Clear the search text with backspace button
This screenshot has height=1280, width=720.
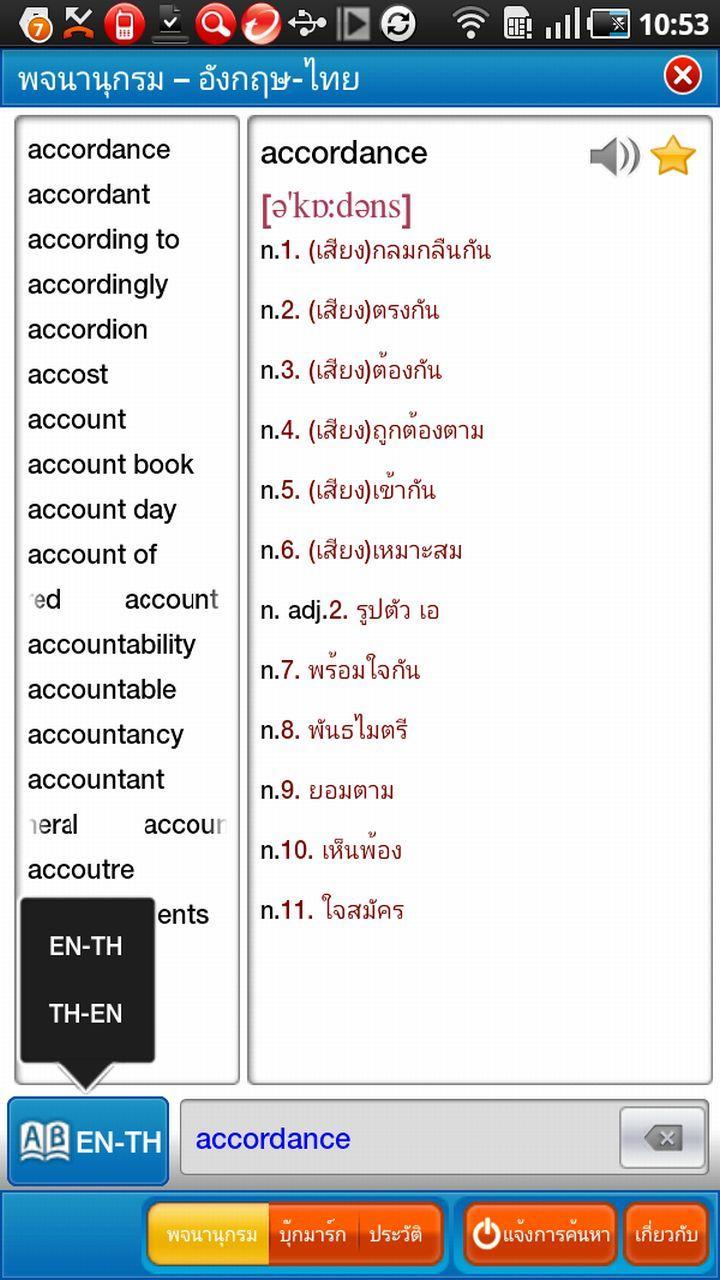(x=662, y=1138)
